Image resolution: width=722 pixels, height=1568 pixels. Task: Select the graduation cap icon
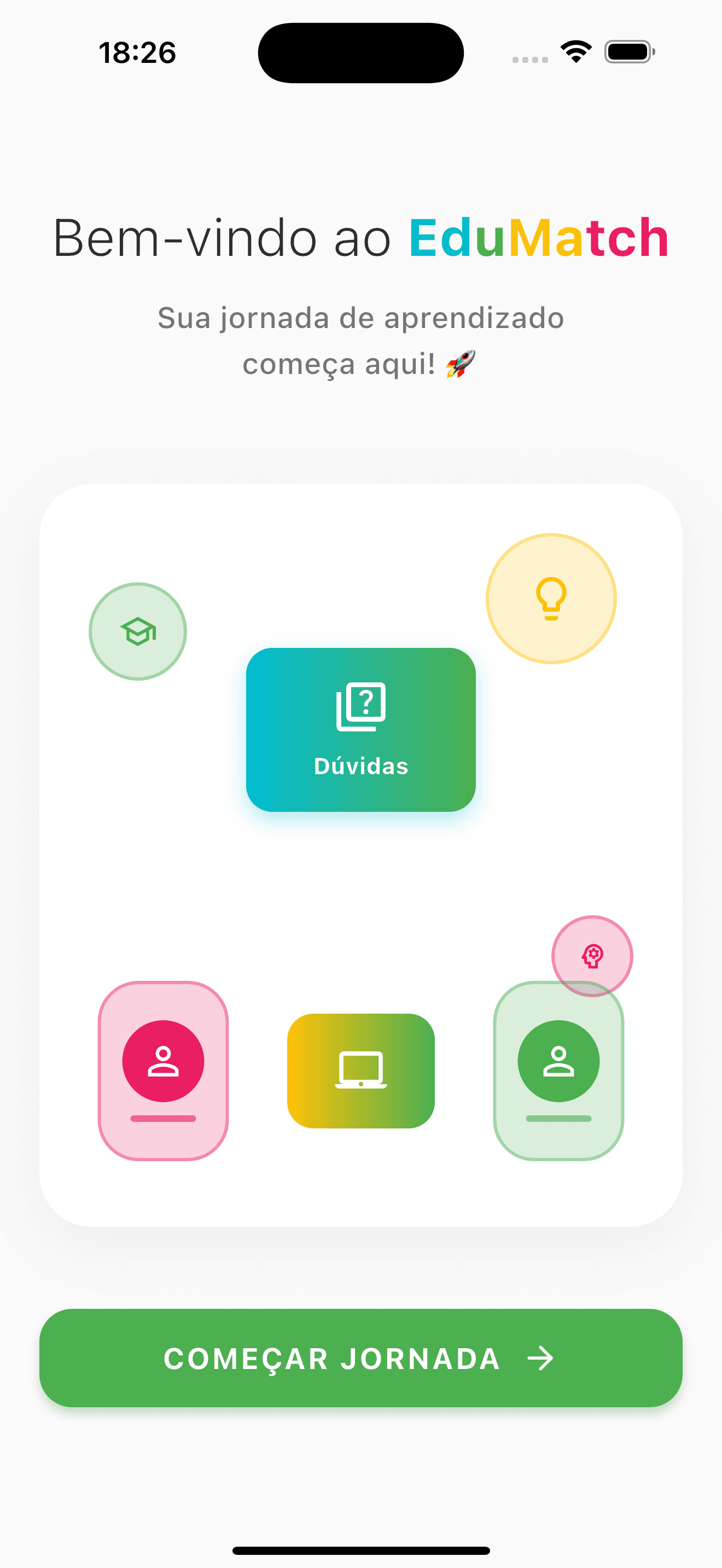pos(138,631)
